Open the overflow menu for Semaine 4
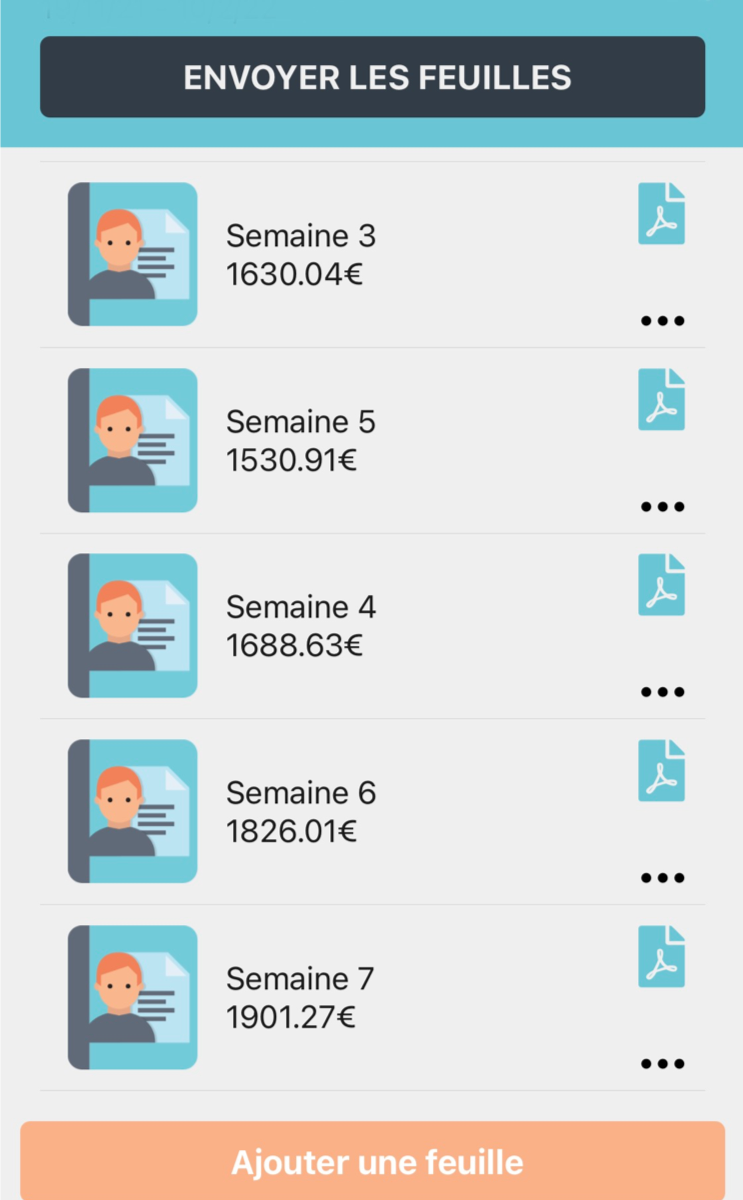Viewport: 743px width, 1200px height. tap(662, 692)
